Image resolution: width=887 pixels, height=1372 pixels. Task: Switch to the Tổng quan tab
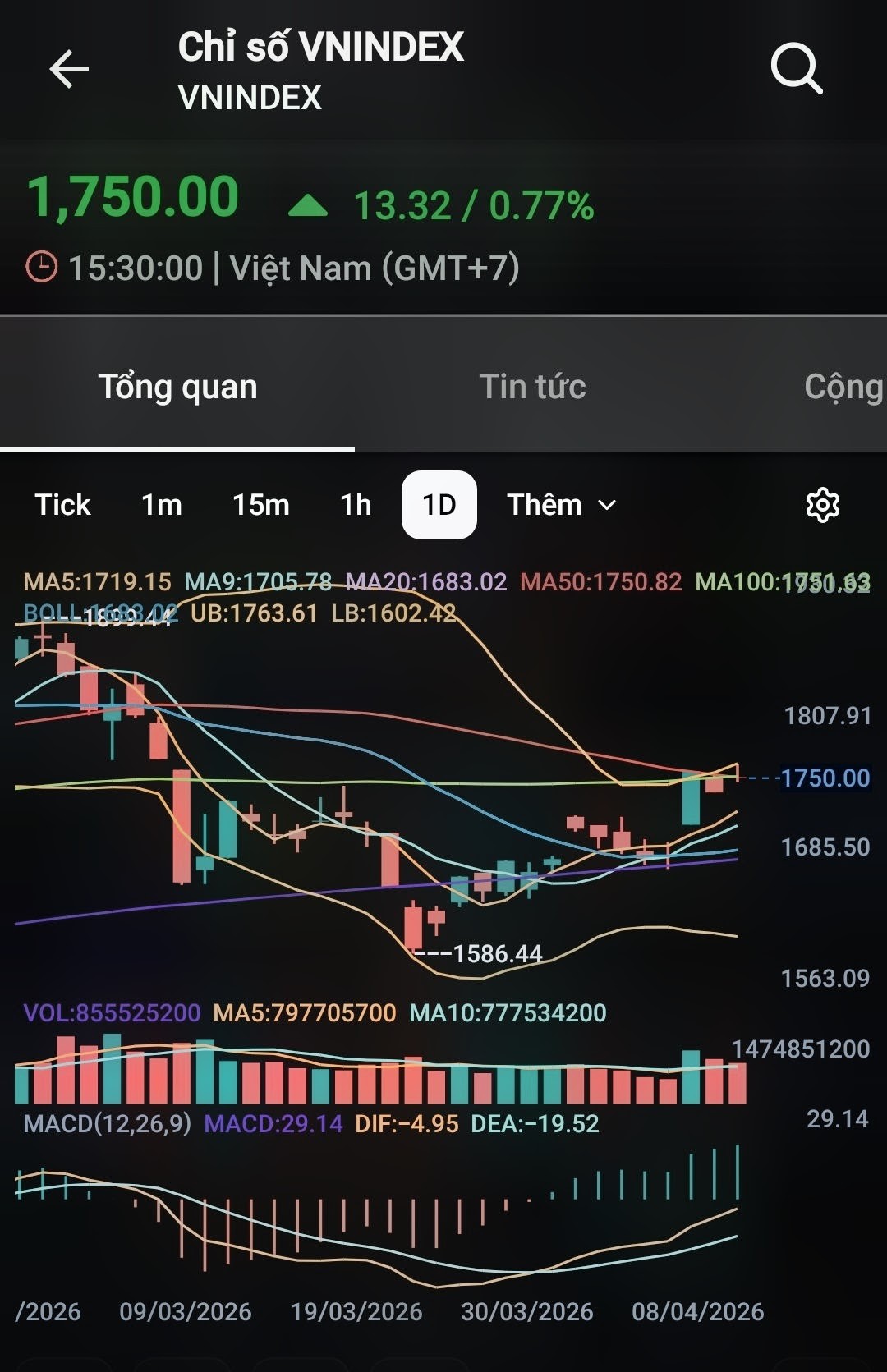(177, 387)
